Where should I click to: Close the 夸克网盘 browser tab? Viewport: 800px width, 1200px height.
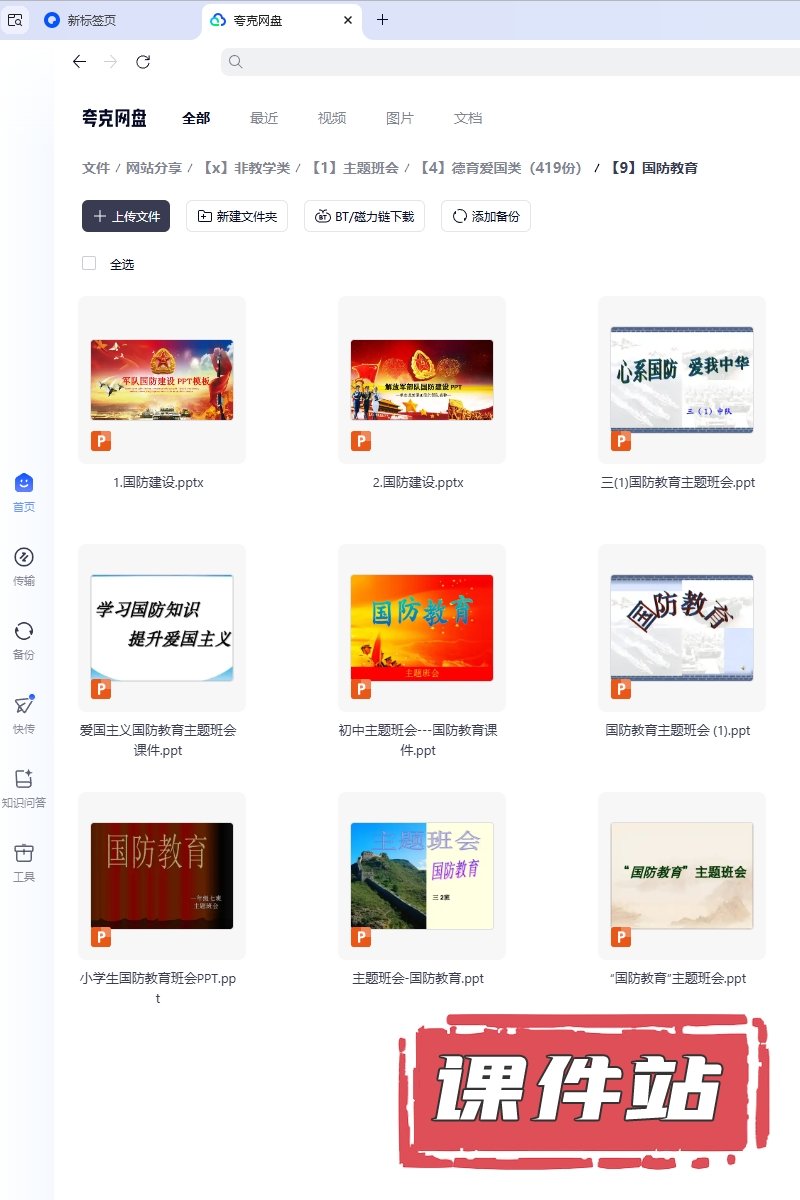(x=347, y=19)
